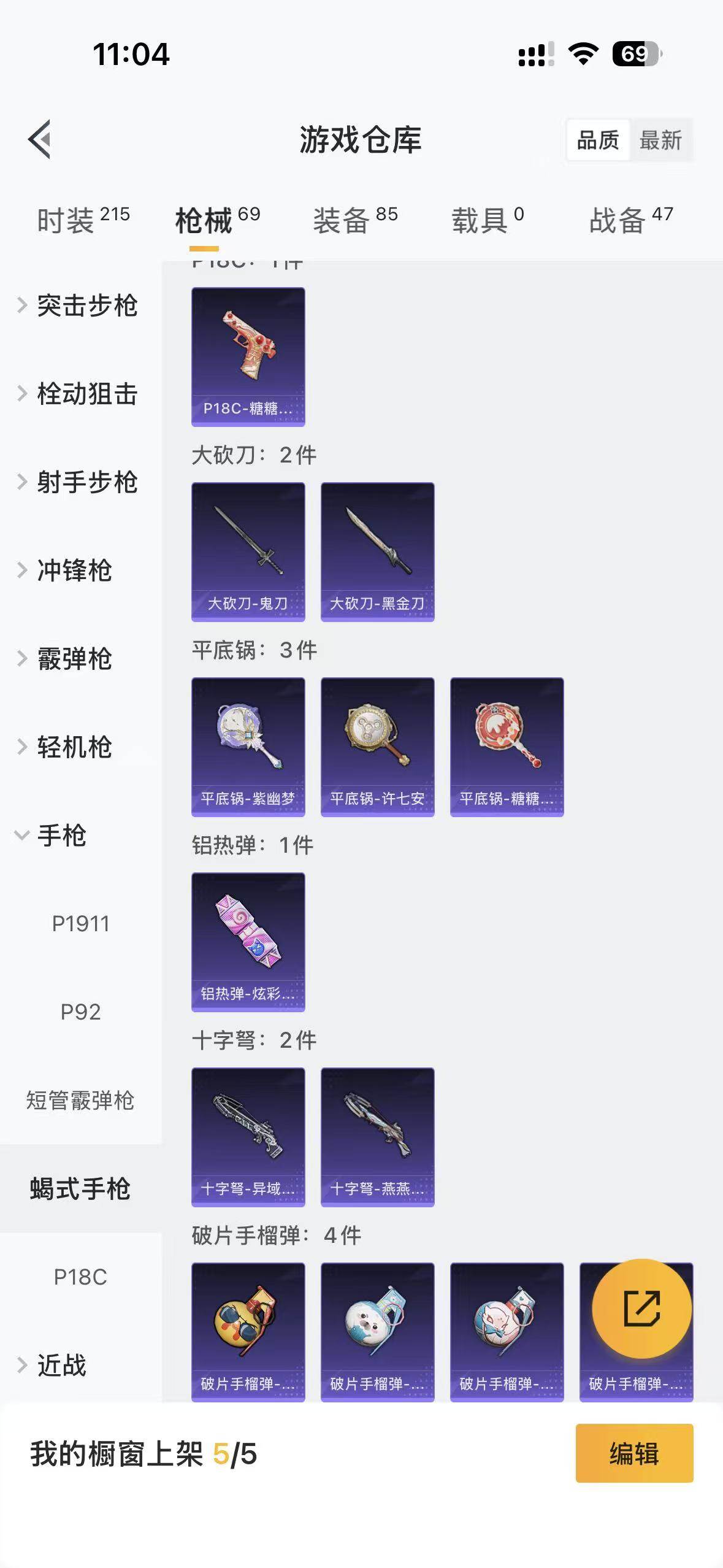Switch to the 战备 tab
723x1568 pixels.
tap(631, 220)
